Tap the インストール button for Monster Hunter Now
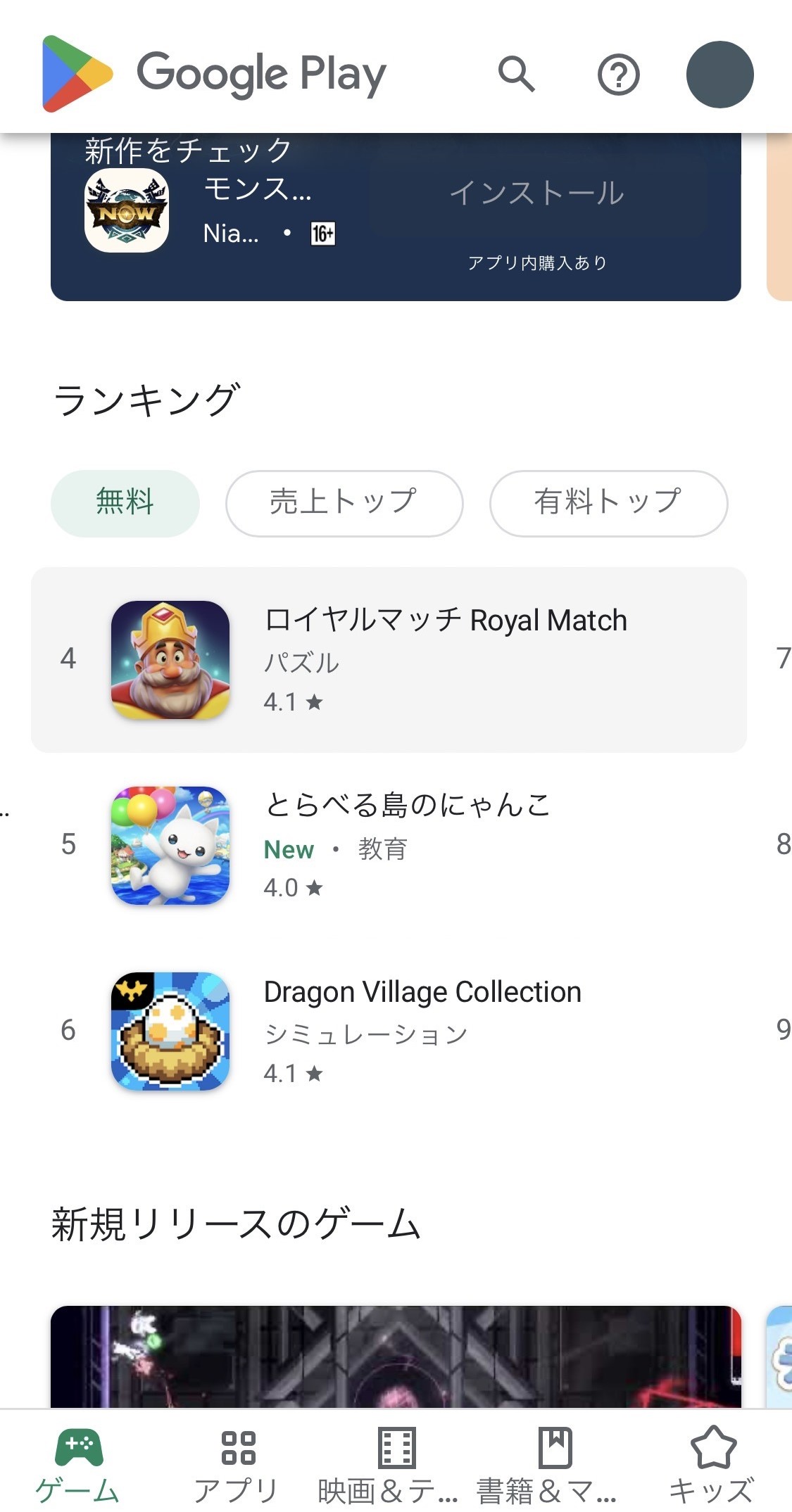Screen dimensions: 792x1512 point(536,193)
